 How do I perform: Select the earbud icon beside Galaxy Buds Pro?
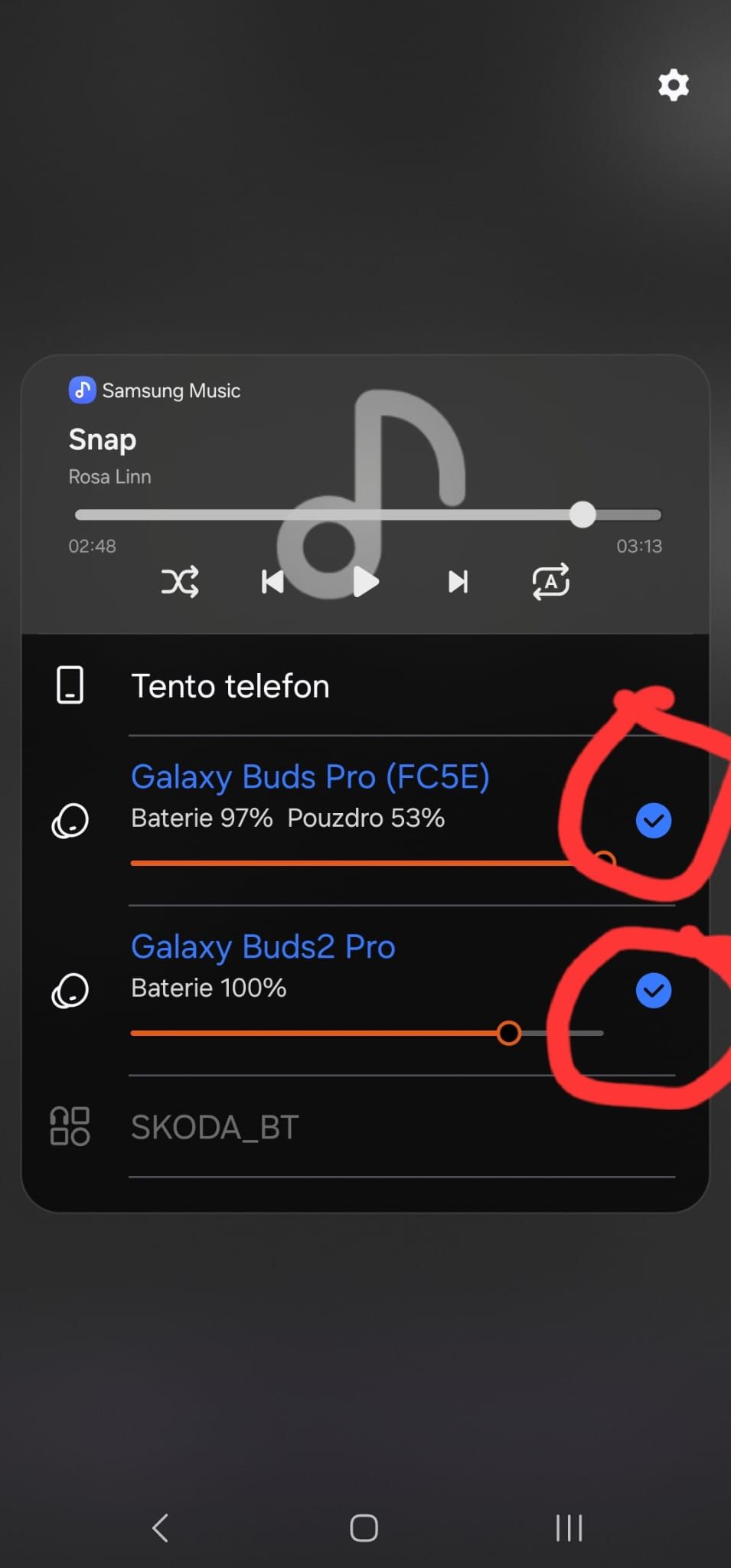(70, 821)
